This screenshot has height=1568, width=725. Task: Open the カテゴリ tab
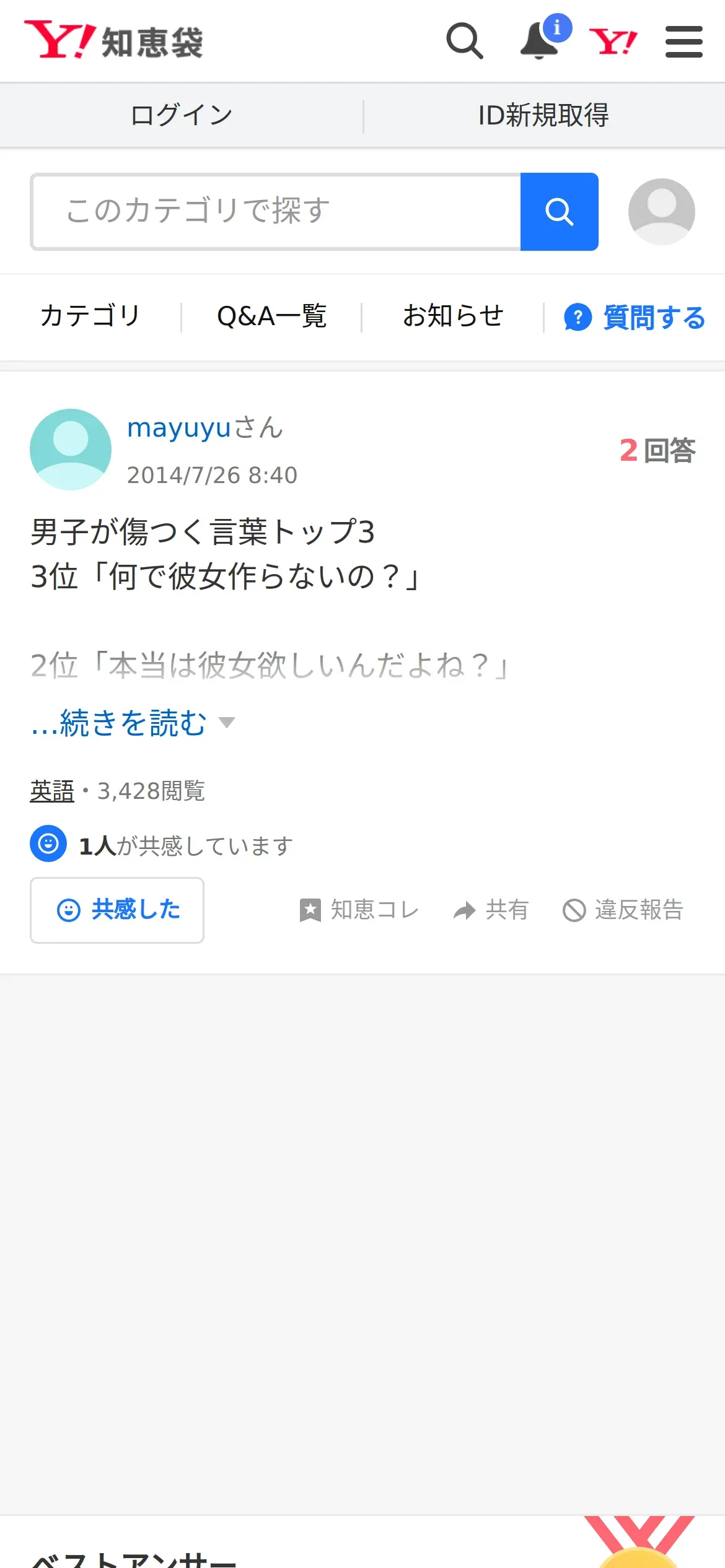(90, 316)
